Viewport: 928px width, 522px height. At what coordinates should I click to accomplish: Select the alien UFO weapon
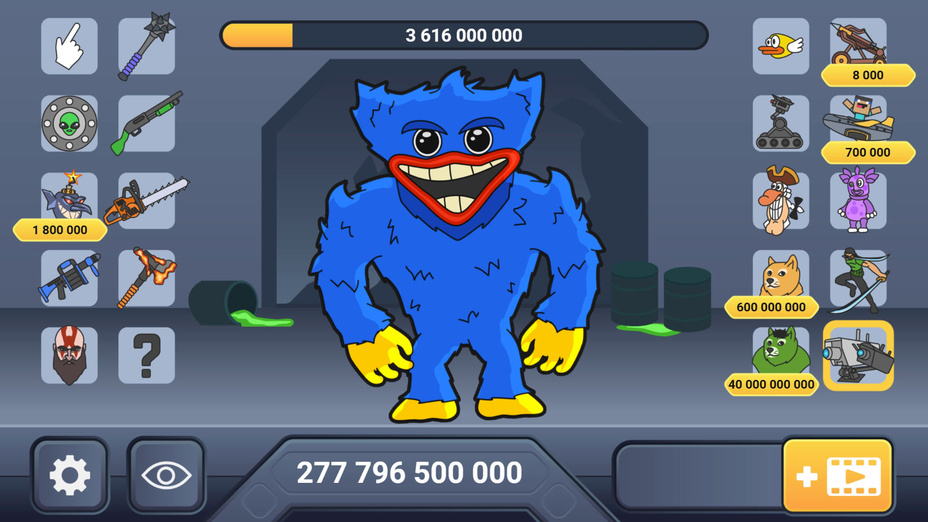pyautogui.click(x=69, y=123)
